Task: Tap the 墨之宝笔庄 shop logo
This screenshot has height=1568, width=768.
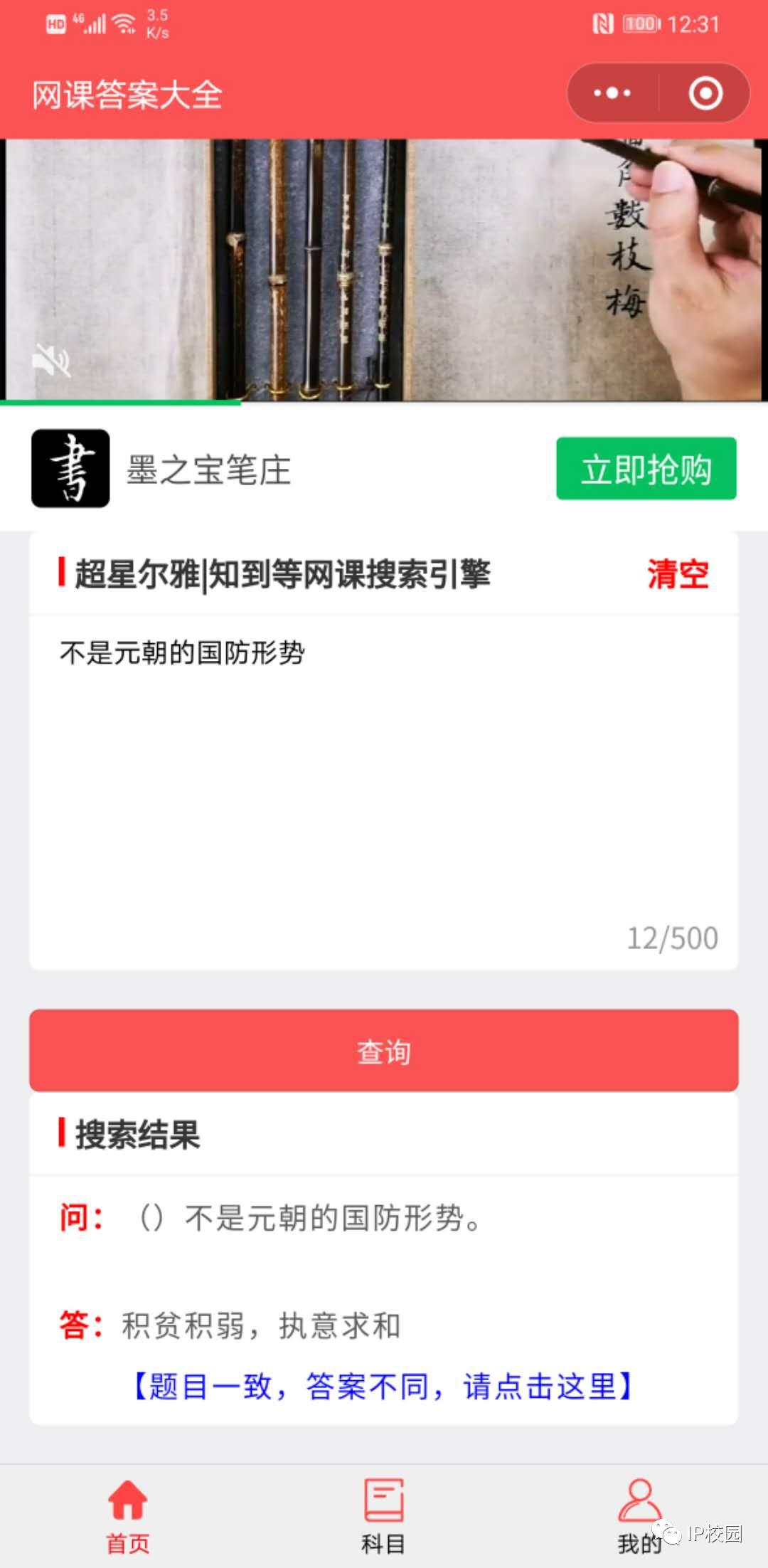Action: [70, 470]
